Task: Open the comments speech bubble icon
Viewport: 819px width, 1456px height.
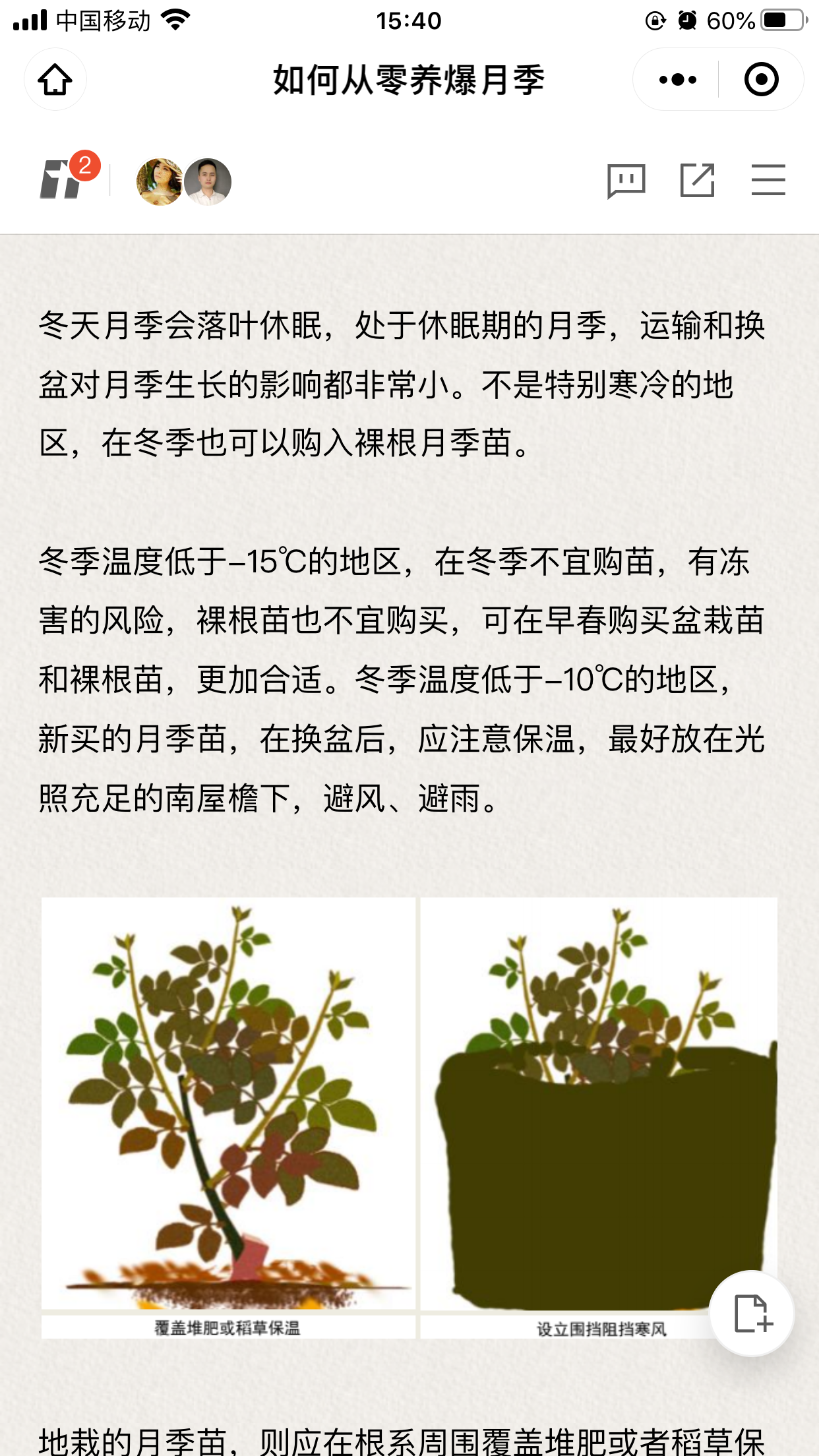Action: click(x=626, y=181)
